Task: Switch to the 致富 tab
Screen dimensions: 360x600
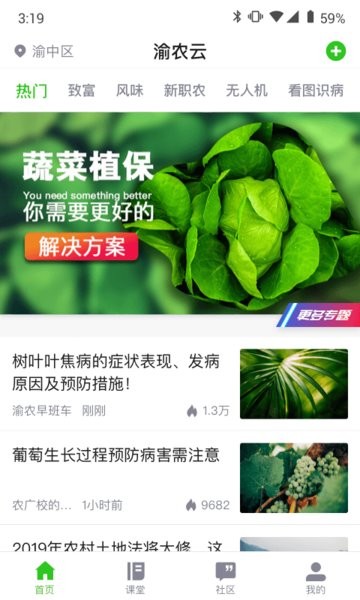Action: [x=81, y=91]
